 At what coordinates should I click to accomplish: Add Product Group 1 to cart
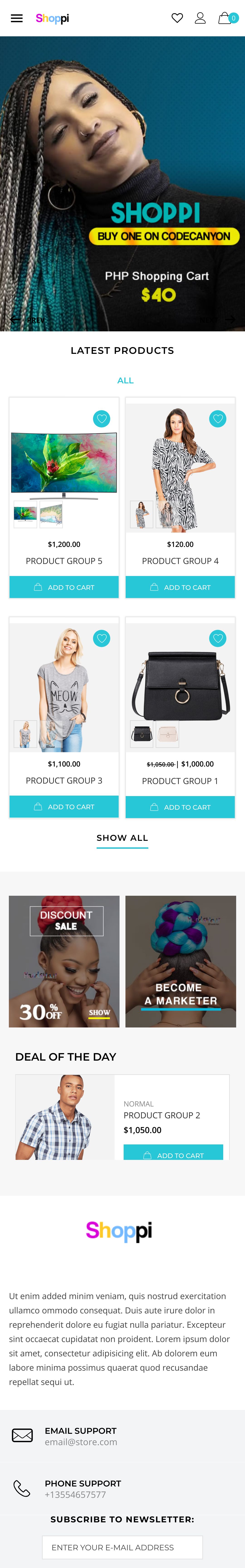pyautogui.click(x=180, y=807)
